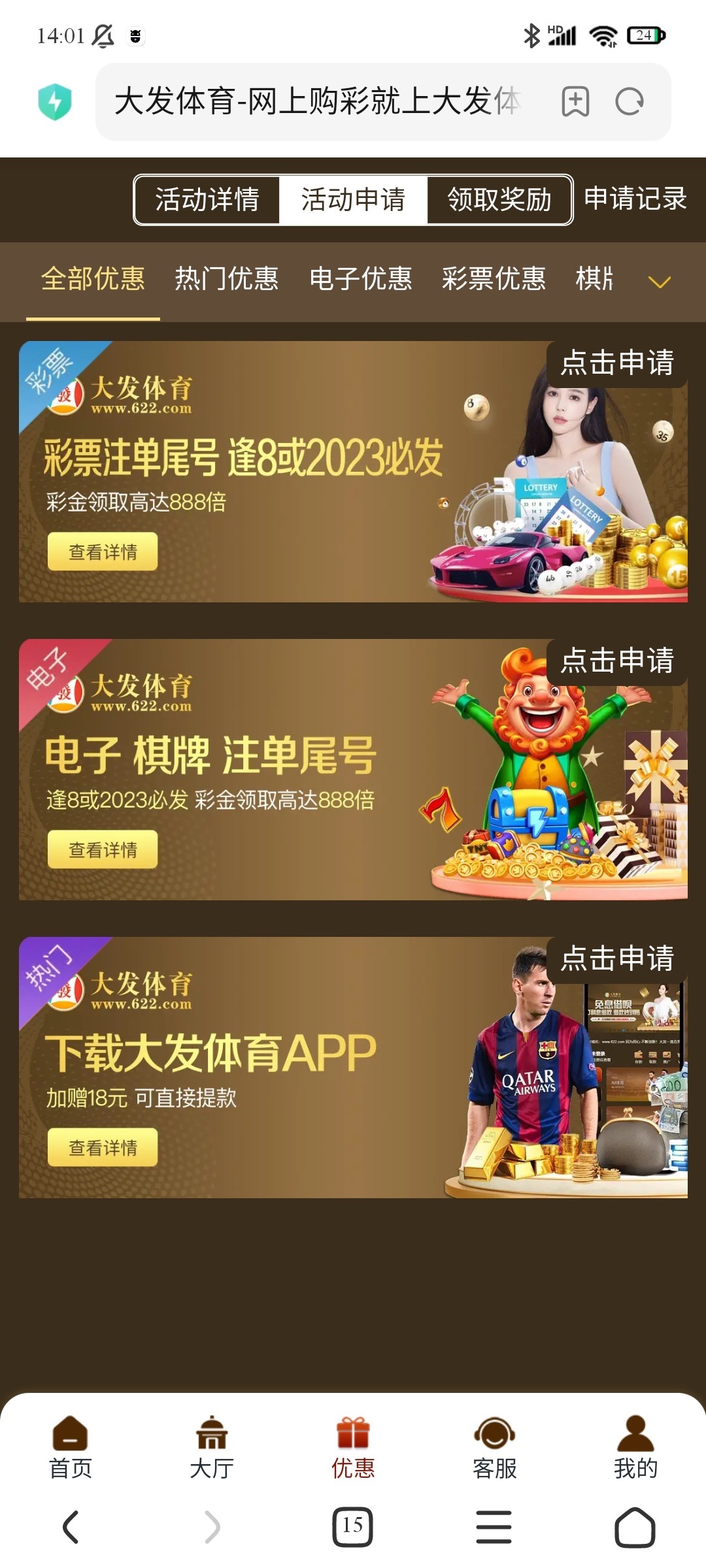The height and width of the screenshot is (1568, 706).
Task: Open 我的 profile tab
Action: [635, 1448]
